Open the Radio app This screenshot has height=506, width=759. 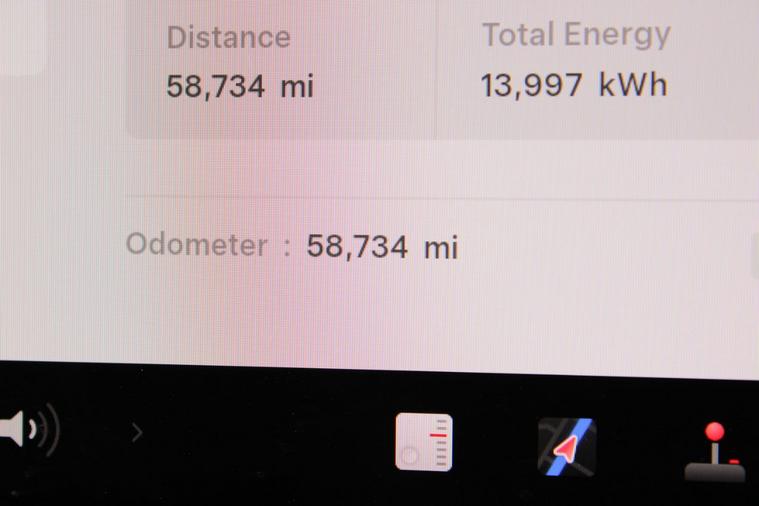coord(424,441)
